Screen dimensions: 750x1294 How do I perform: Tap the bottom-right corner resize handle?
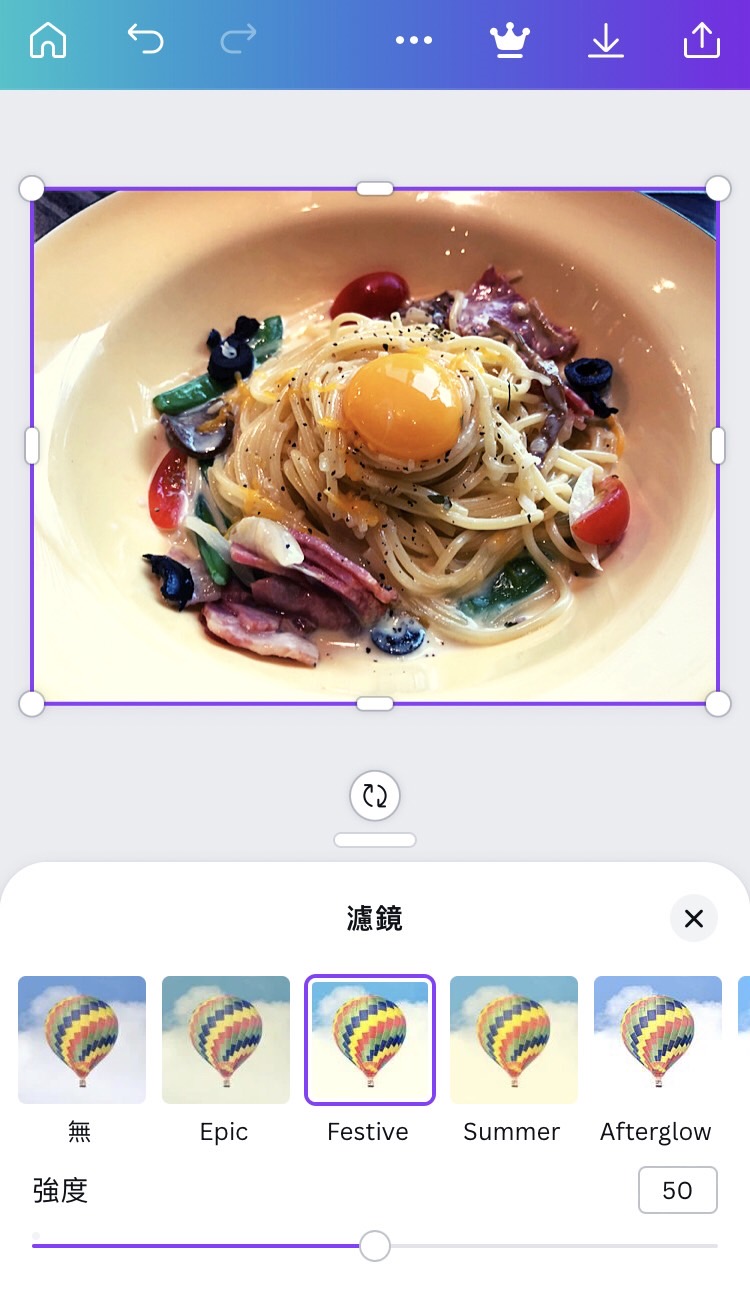(719, 703)
